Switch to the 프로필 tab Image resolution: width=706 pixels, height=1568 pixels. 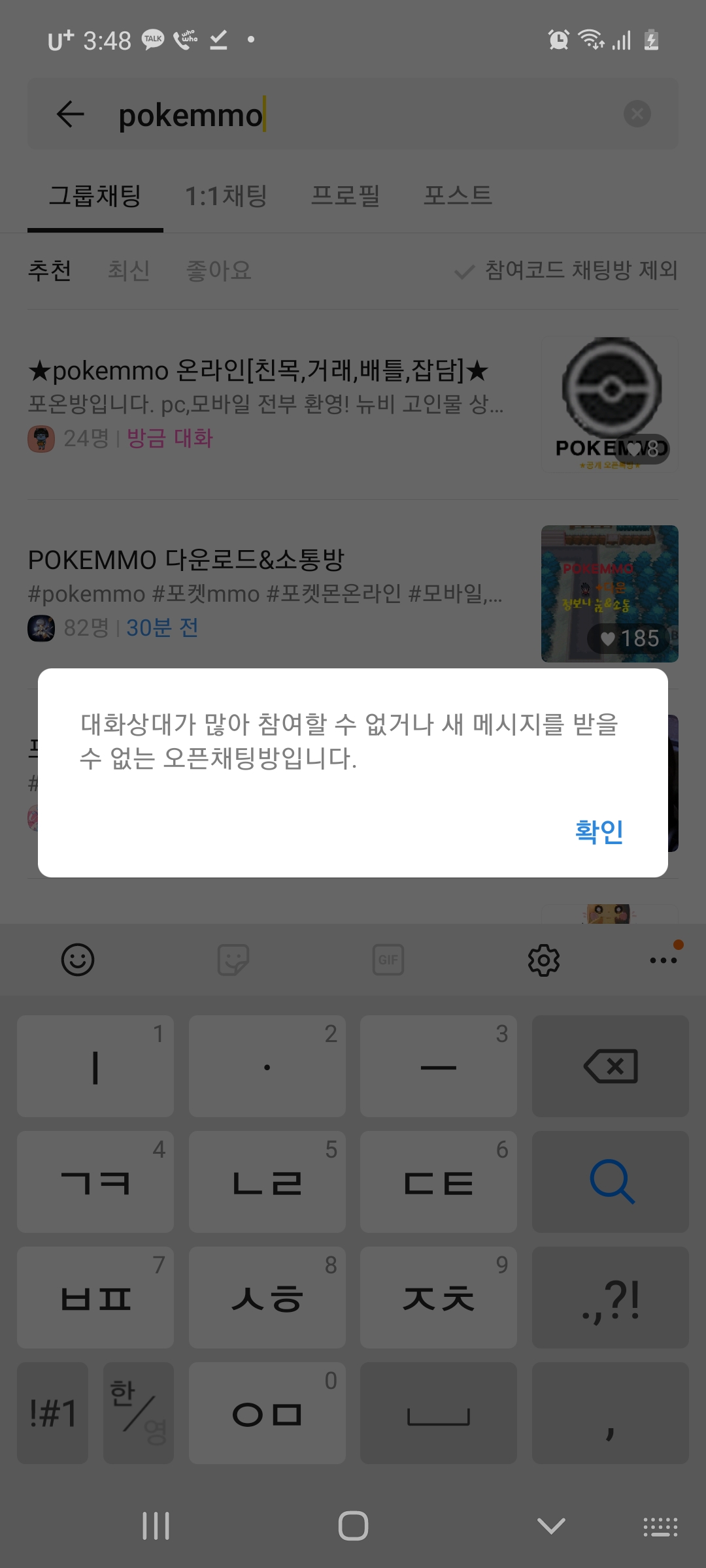coord(345,196)
